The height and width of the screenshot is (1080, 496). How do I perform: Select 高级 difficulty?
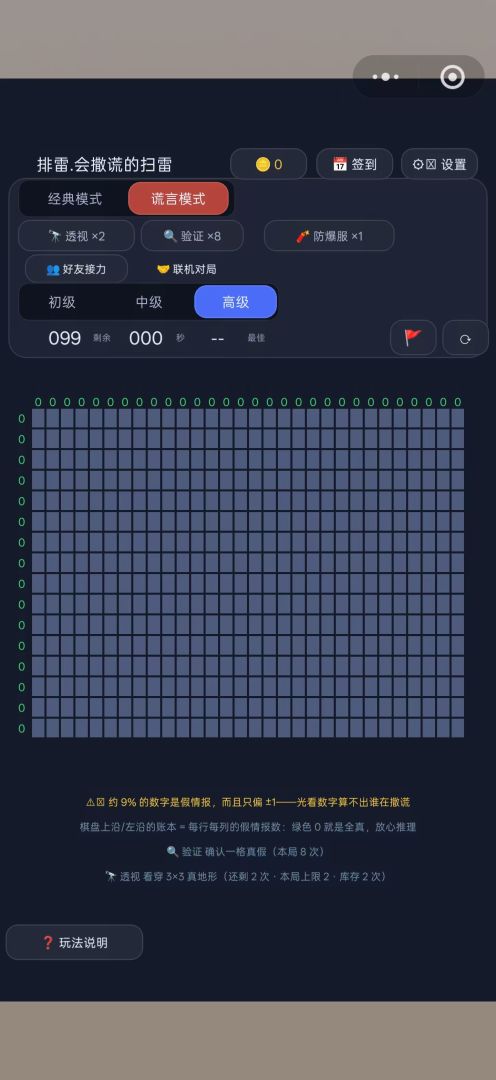tap(236, 302)
